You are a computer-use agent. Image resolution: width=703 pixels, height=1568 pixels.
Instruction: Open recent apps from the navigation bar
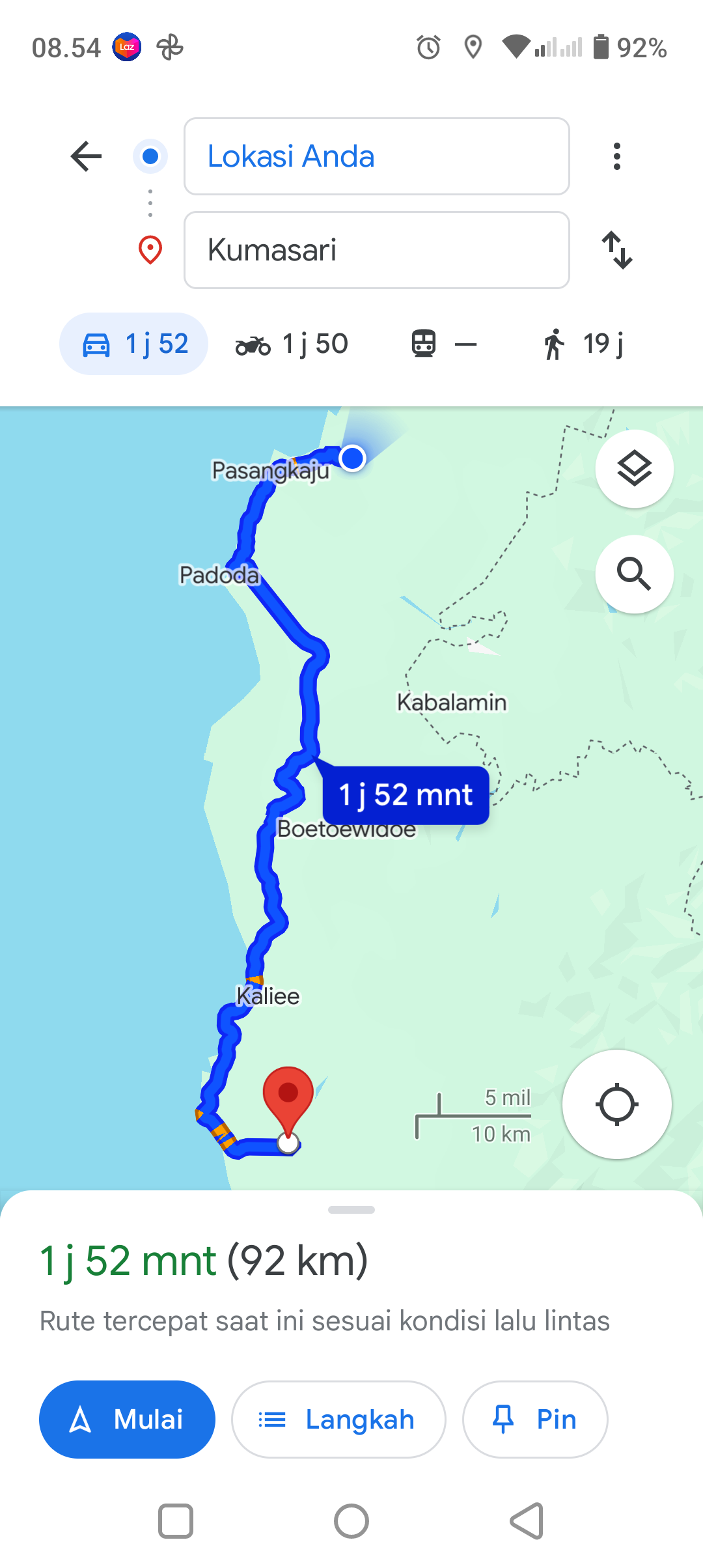pyautogui.click(x=176, y=1521)
